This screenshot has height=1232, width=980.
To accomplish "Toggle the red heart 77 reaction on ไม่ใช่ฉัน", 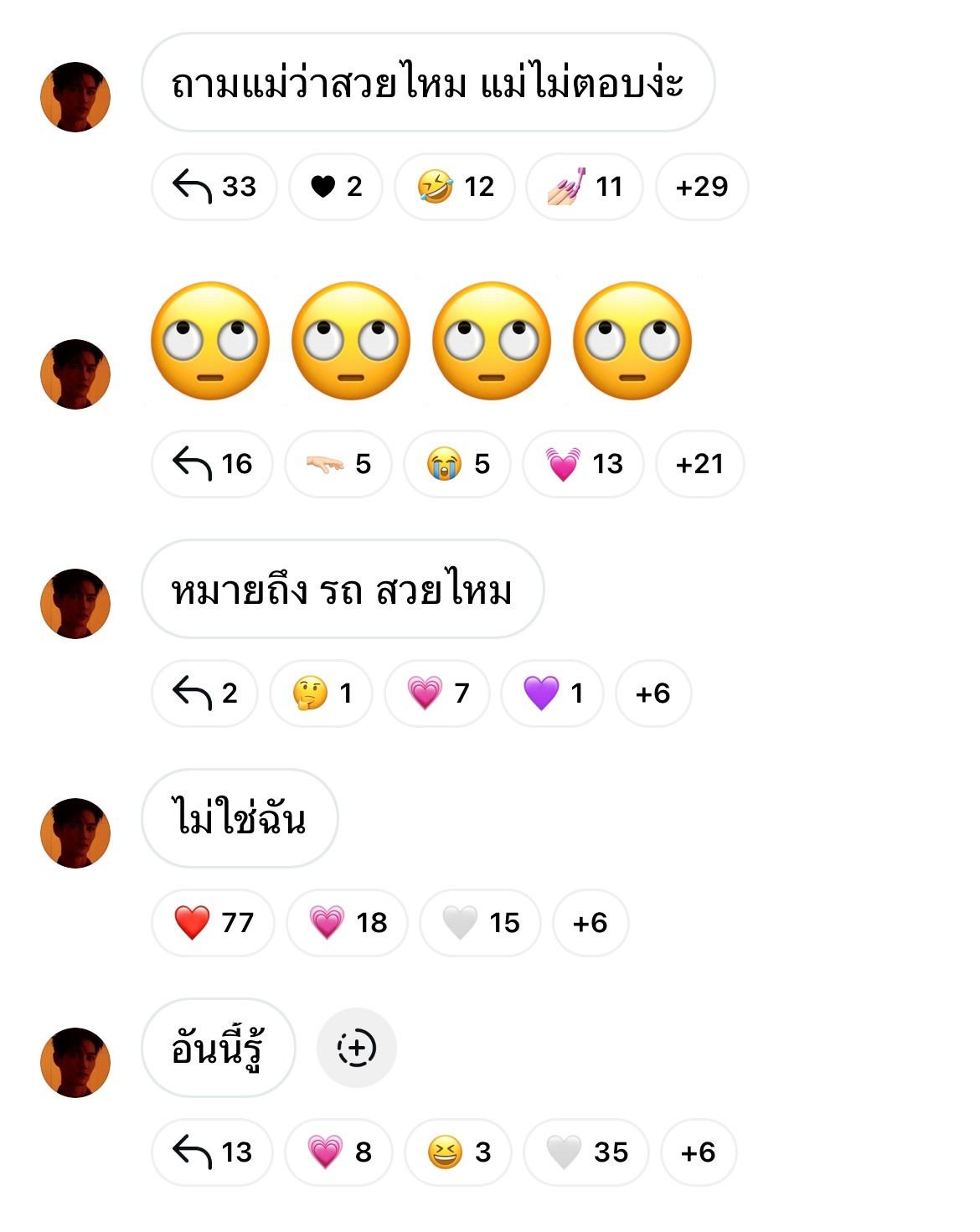I will [212, 922].
